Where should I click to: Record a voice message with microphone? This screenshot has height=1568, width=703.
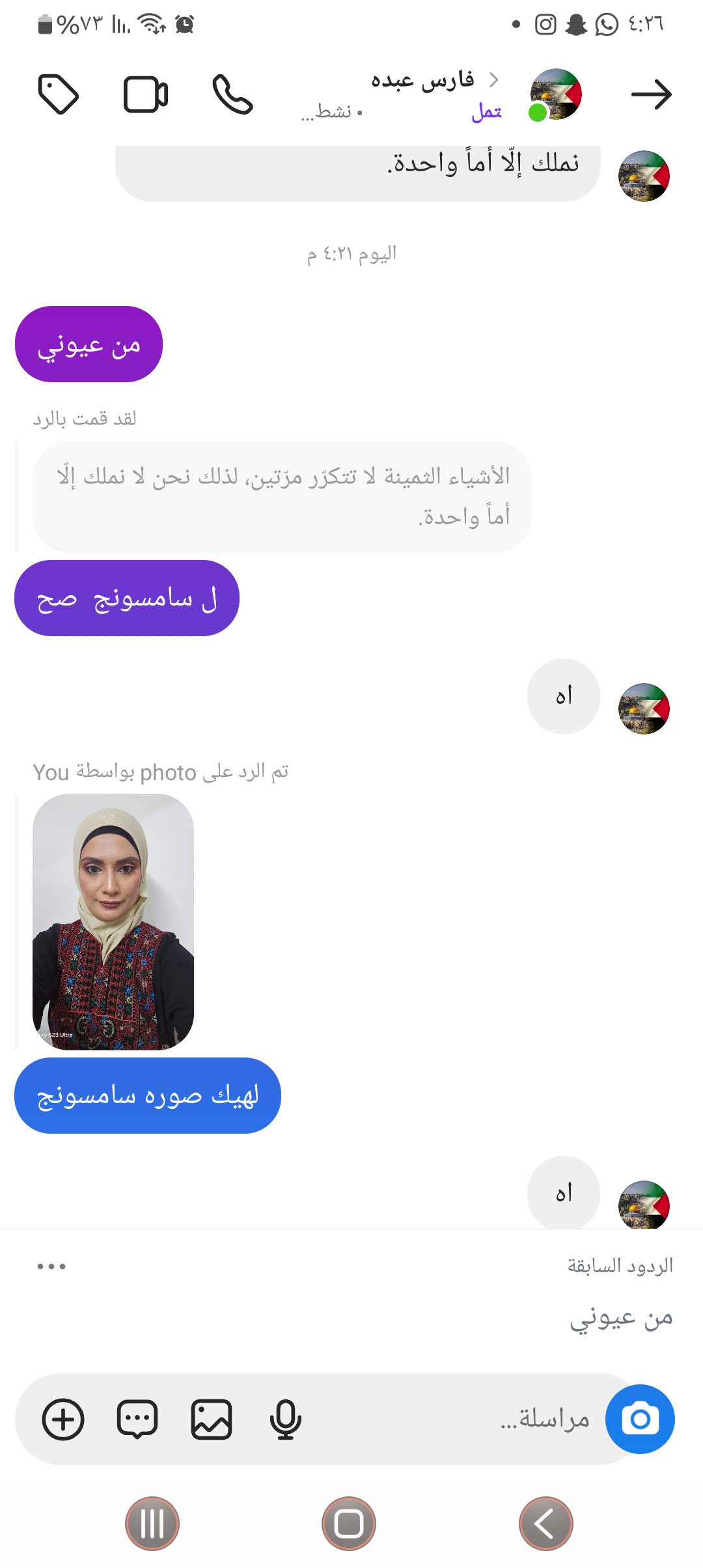(x=285, y=1419)
